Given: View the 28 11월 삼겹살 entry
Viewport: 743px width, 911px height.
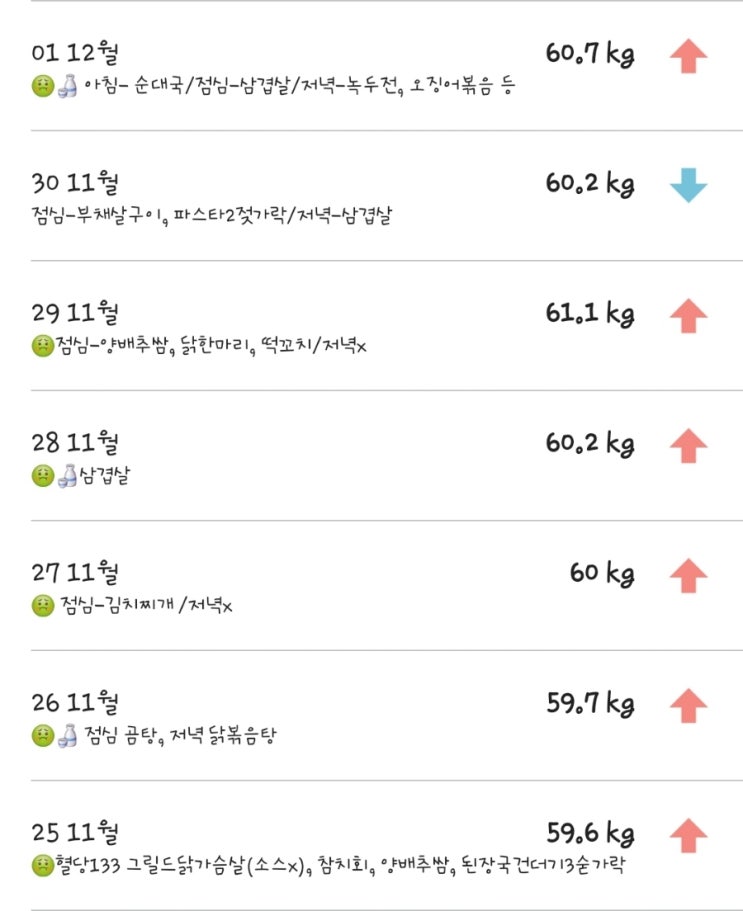Looking at the screenshot, I should pyautogui.click(x=370, y=456).
